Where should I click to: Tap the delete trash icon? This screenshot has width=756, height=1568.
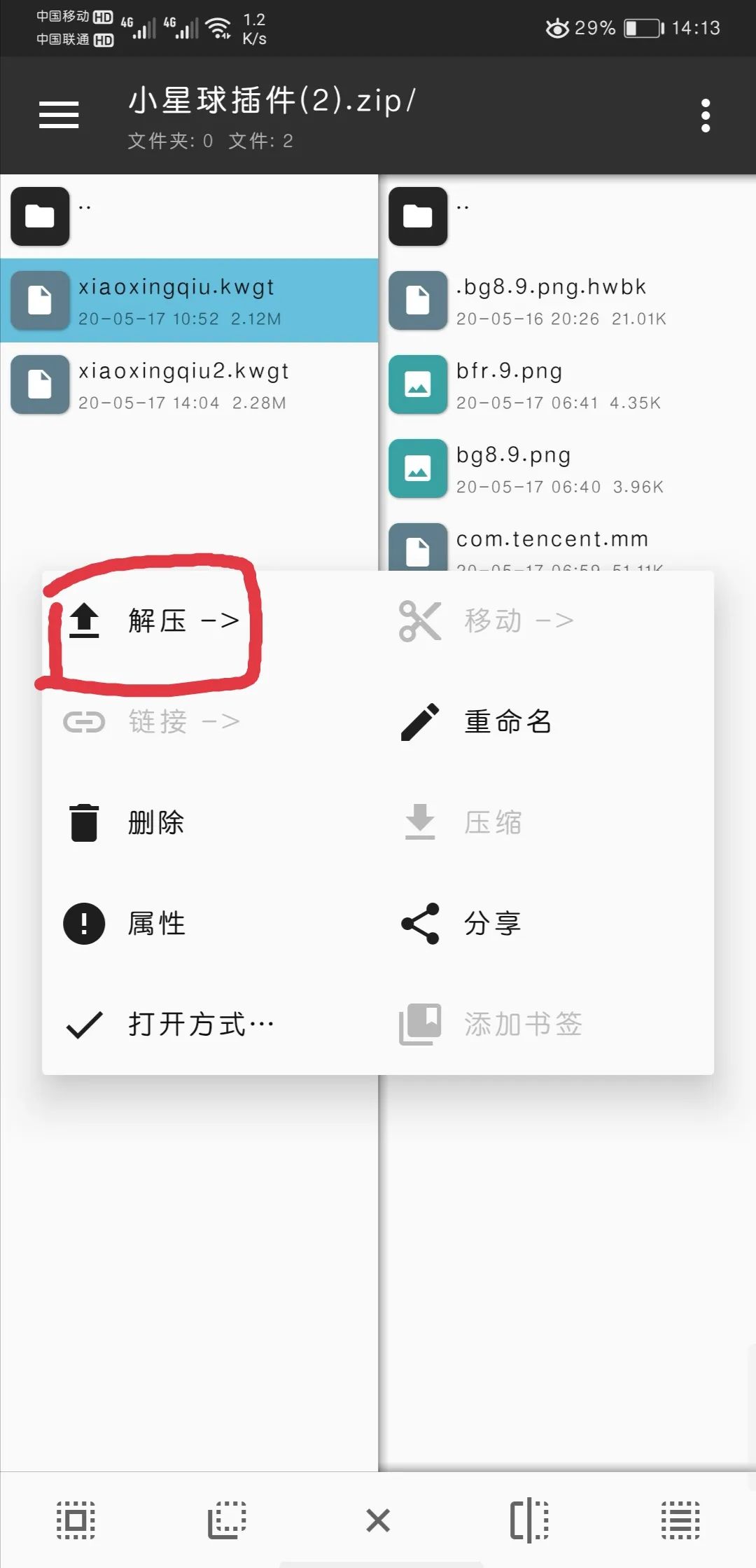83,823
